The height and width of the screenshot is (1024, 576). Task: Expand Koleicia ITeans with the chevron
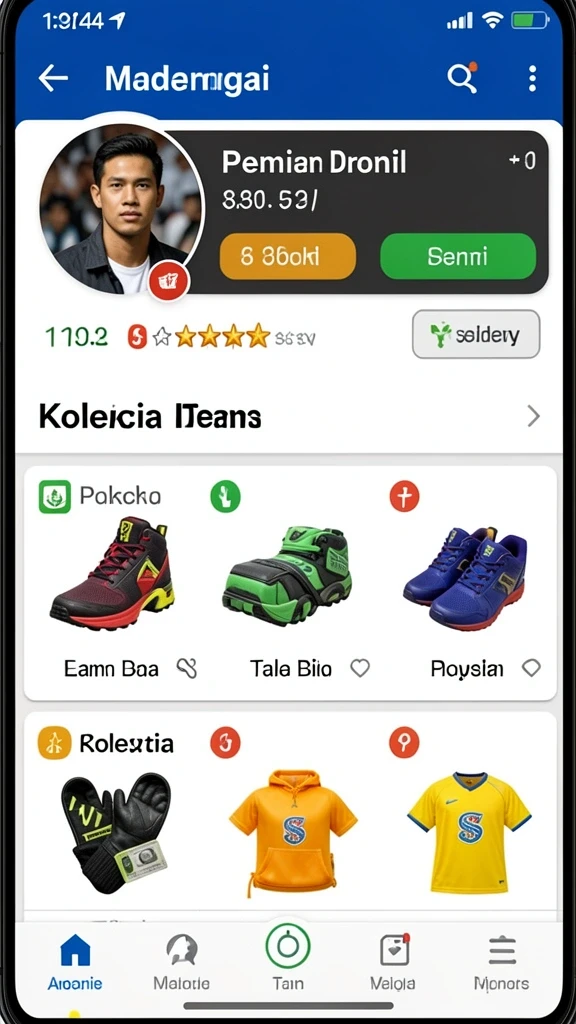[534, 416]
